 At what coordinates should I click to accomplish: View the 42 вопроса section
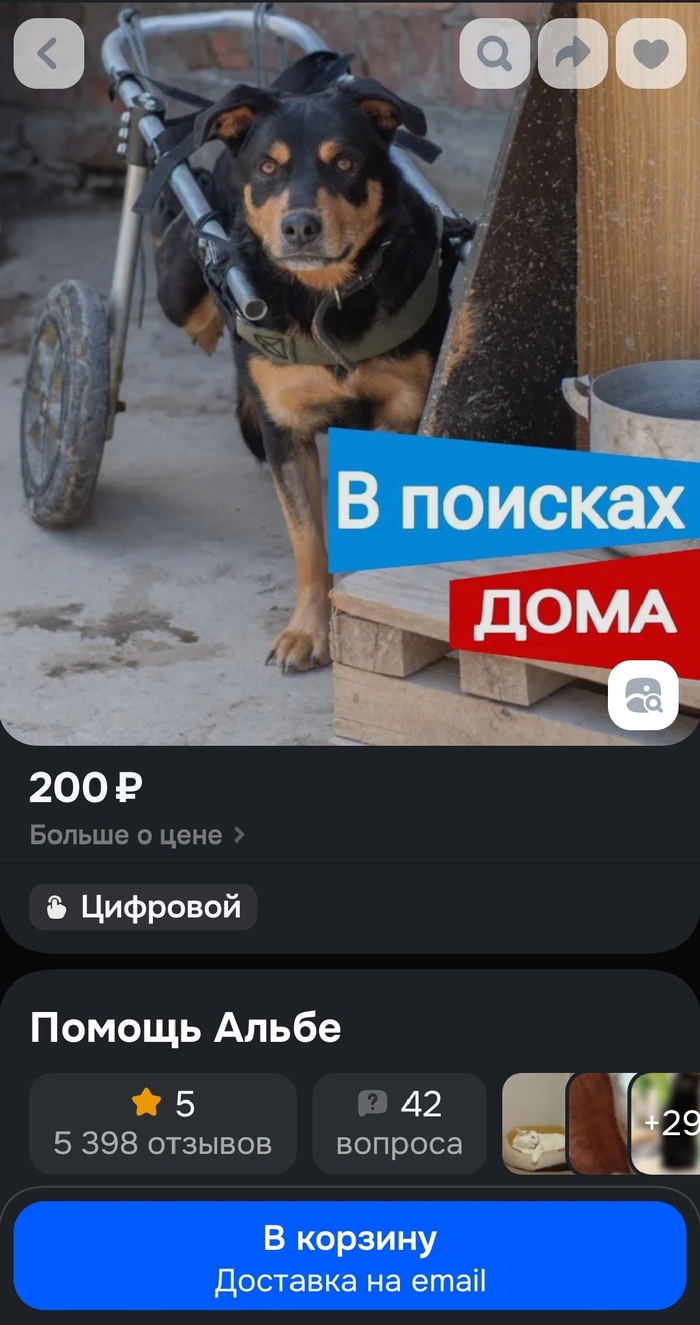[399, 1123]
